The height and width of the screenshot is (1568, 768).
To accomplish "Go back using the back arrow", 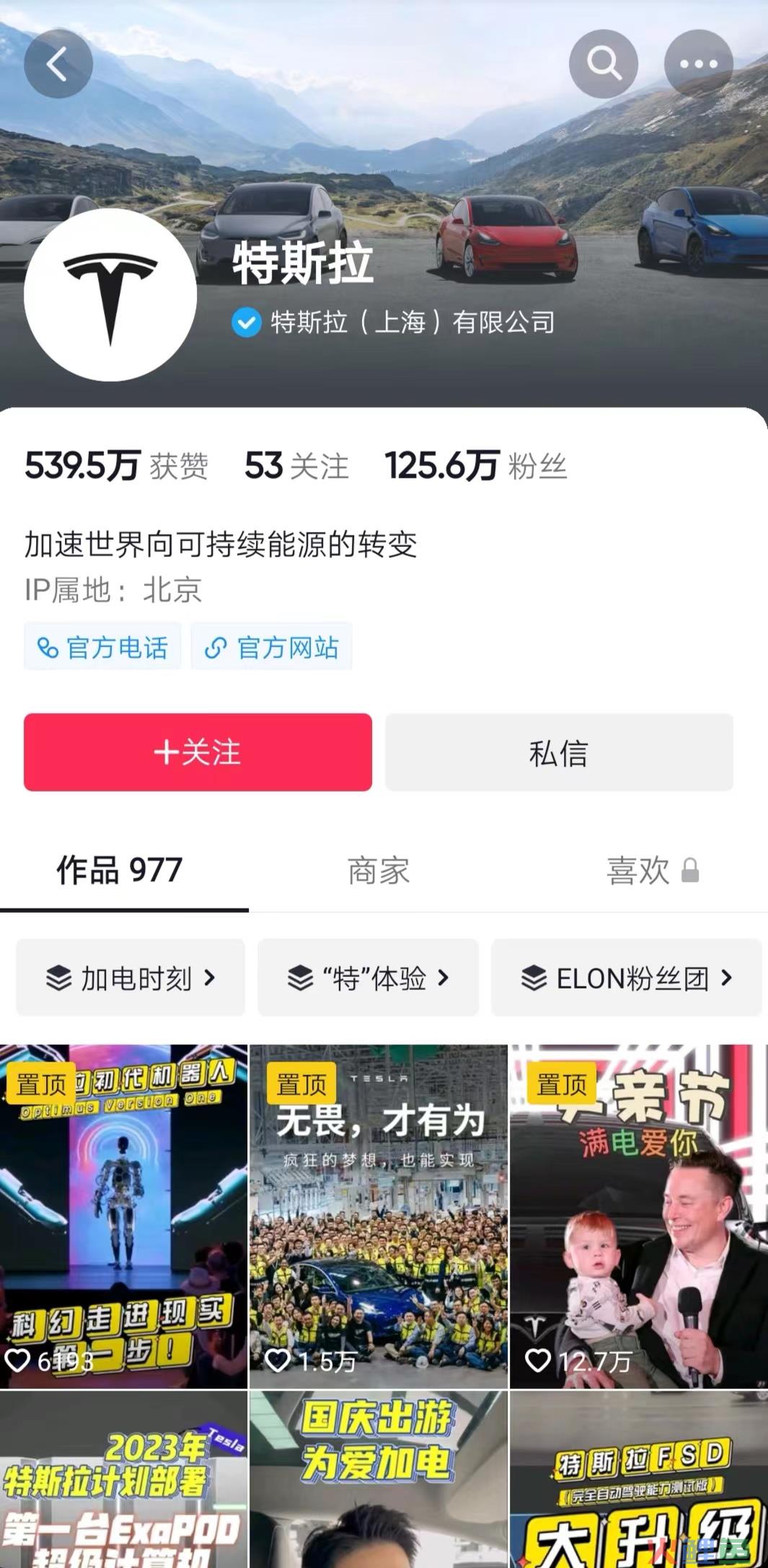I will 58,64.
